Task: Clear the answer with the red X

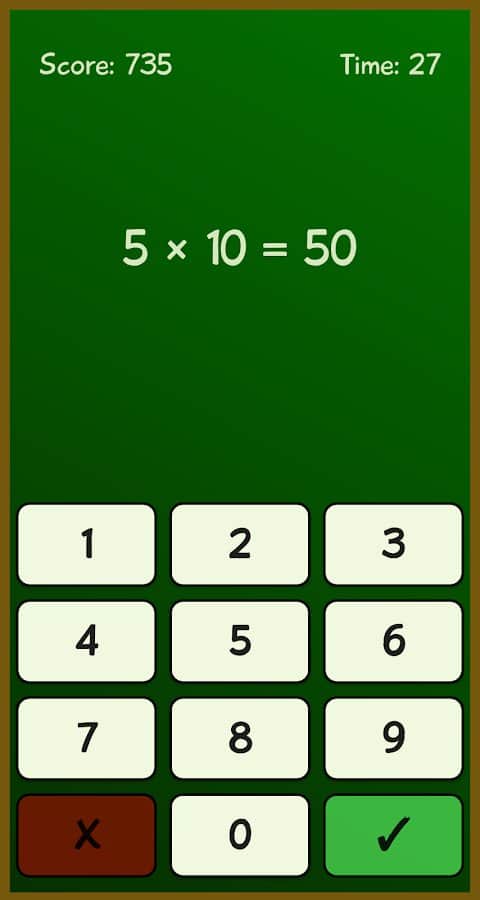Action: (x=87, y=835)
